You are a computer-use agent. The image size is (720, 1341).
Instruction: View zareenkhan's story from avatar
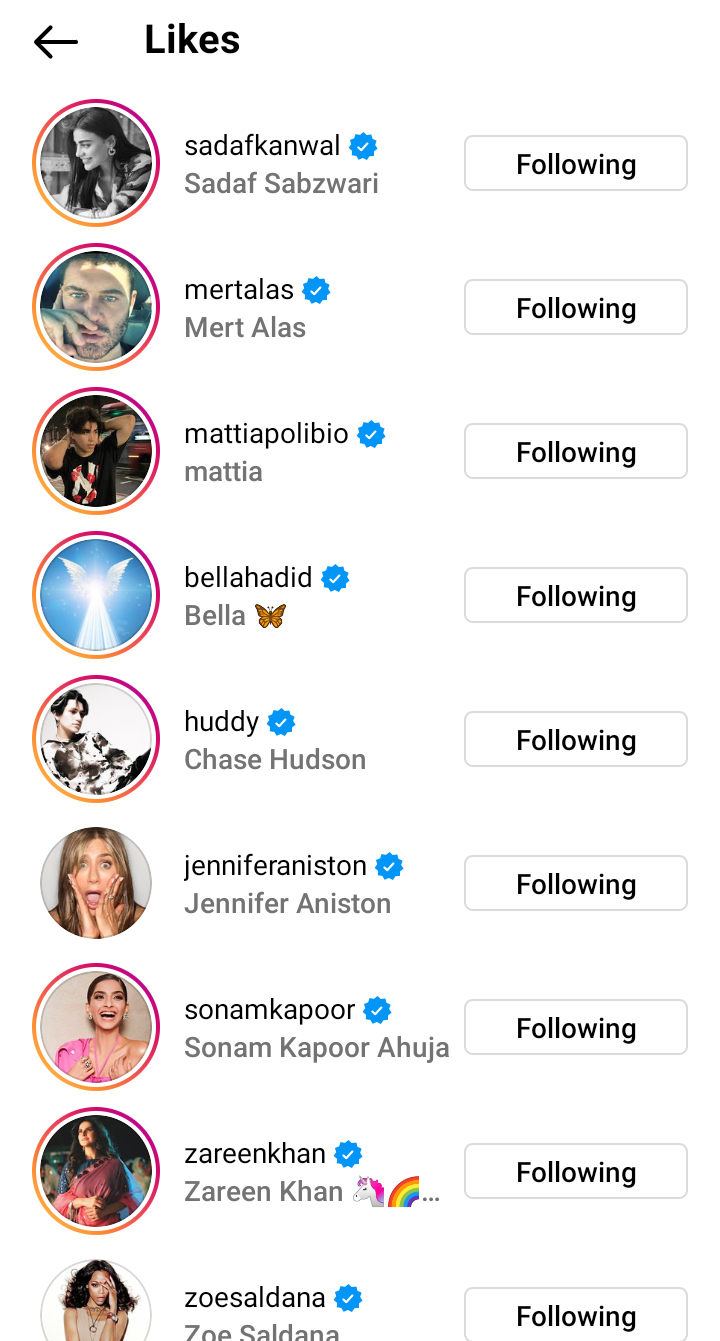pos(96,1171)
